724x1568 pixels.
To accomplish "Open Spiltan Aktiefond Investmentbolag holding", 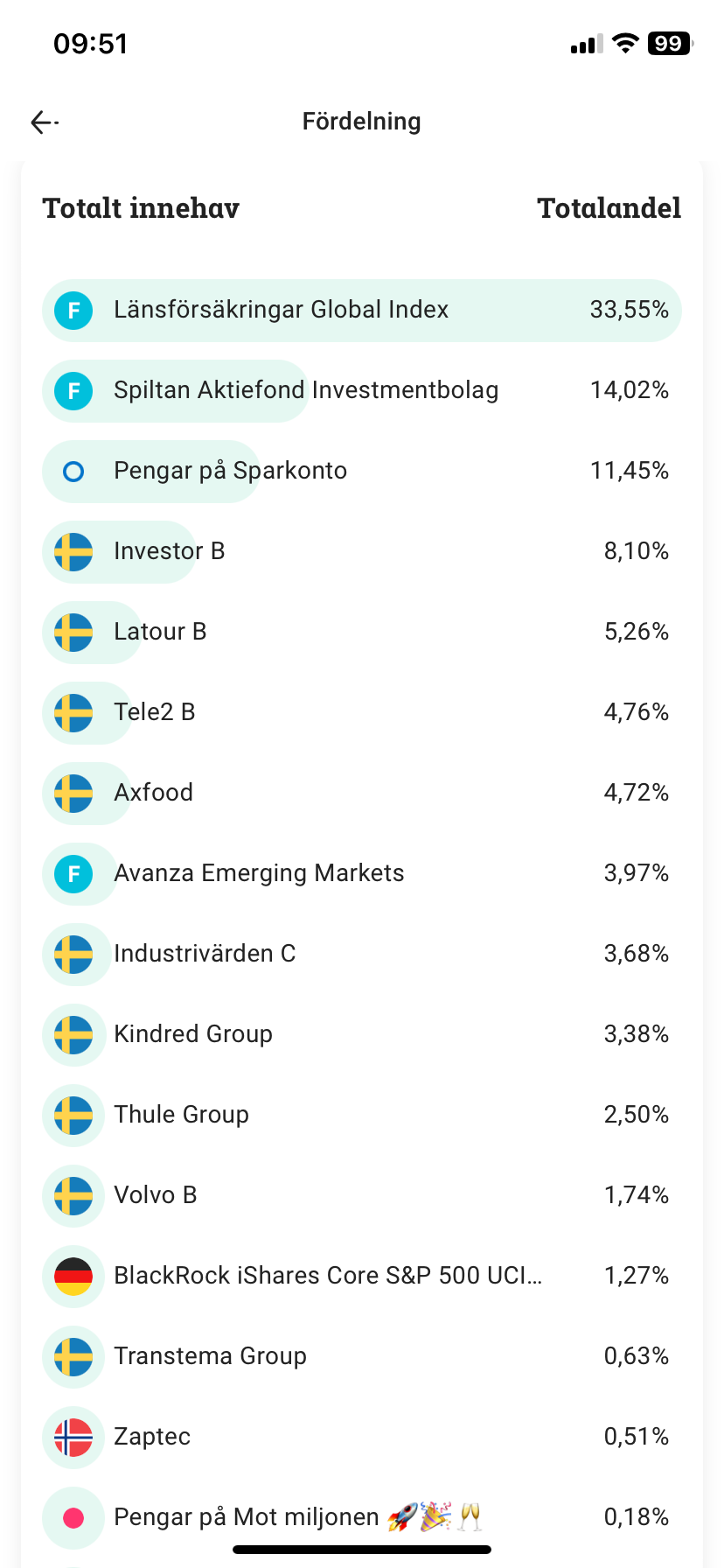I will point(361,390).
